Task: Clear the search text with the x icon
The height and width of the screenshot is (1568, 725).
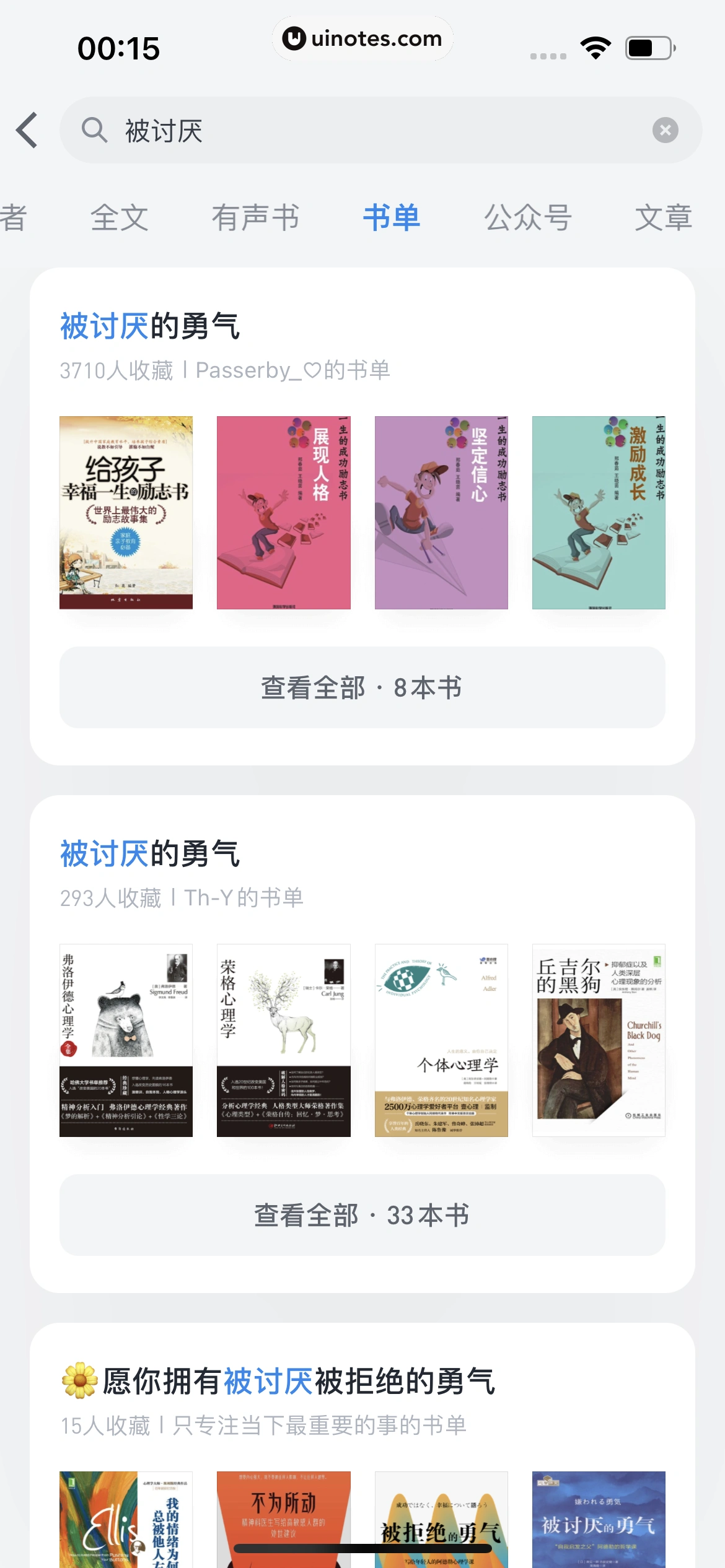Action: [x=666, y=130]
